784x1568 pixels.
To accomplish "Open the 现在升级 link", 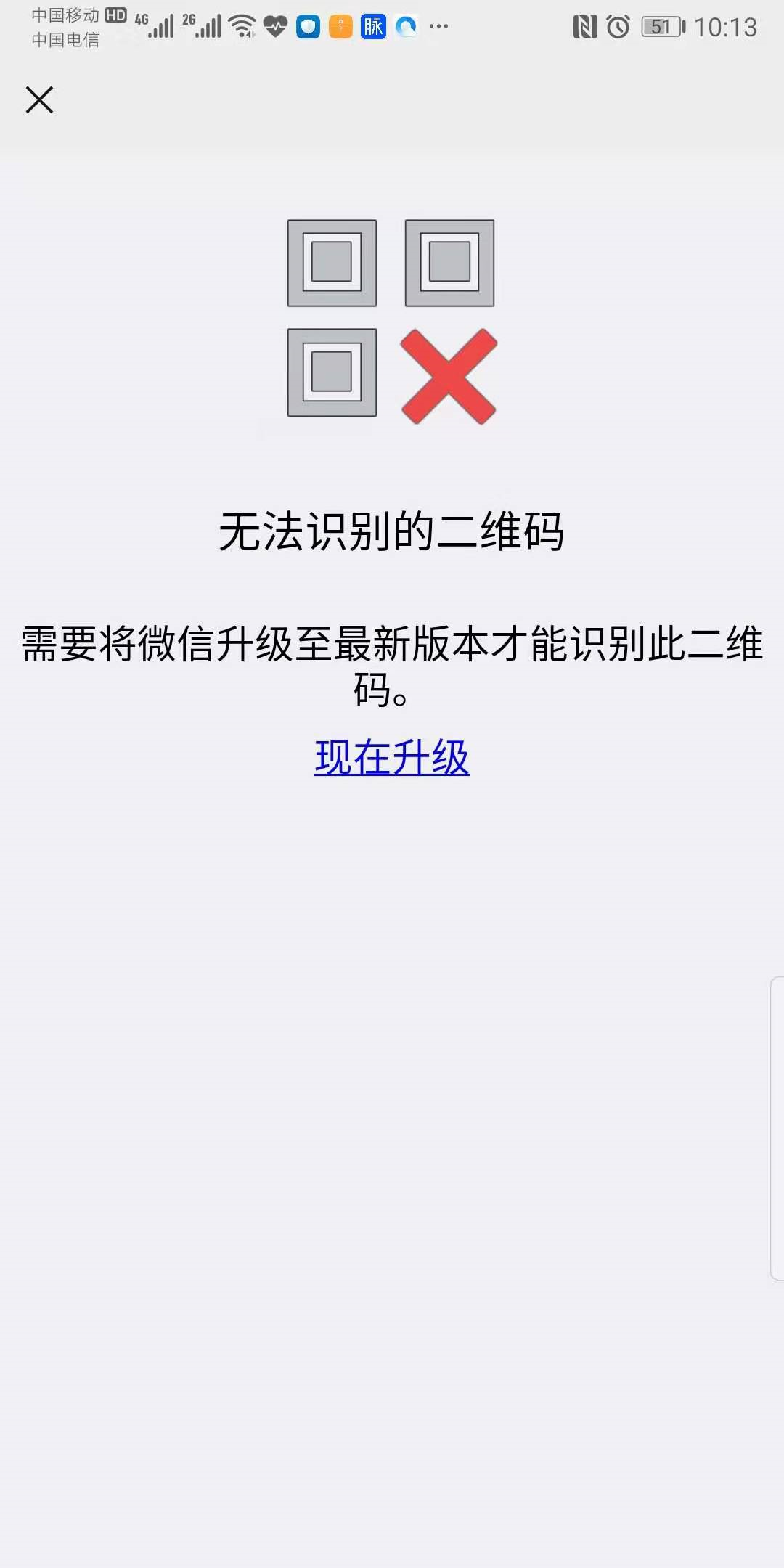I will 391,758.
